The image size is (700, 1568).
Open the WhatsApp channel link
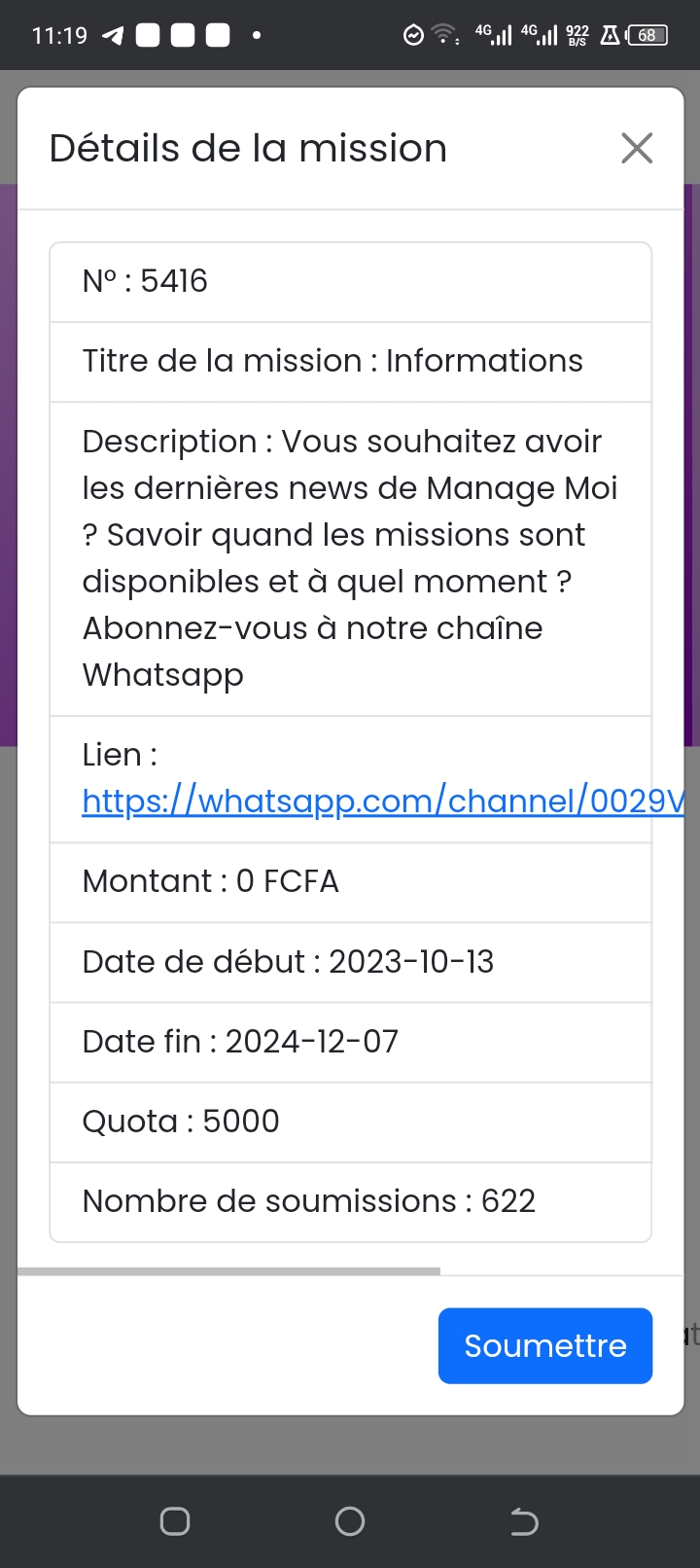pos(383,801)
